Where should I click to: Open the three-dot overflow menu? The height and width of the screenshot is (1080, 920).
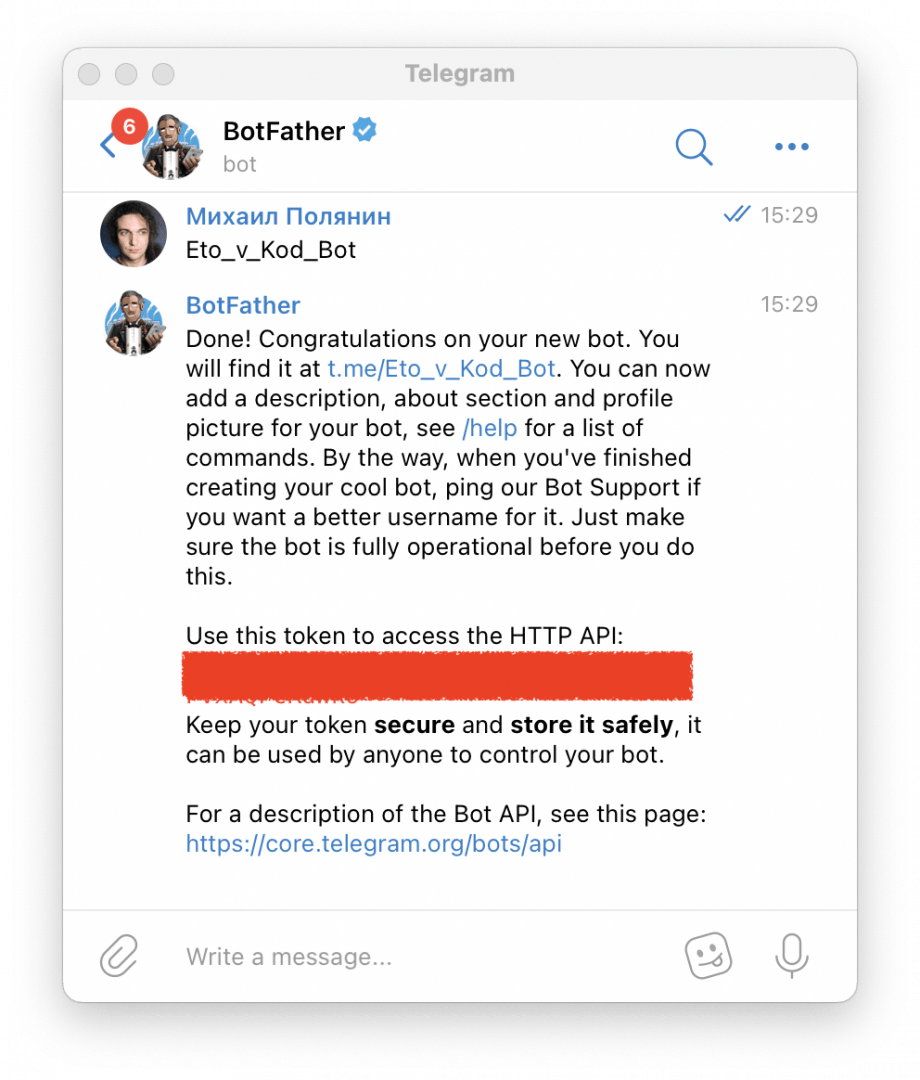coord(791,147)
